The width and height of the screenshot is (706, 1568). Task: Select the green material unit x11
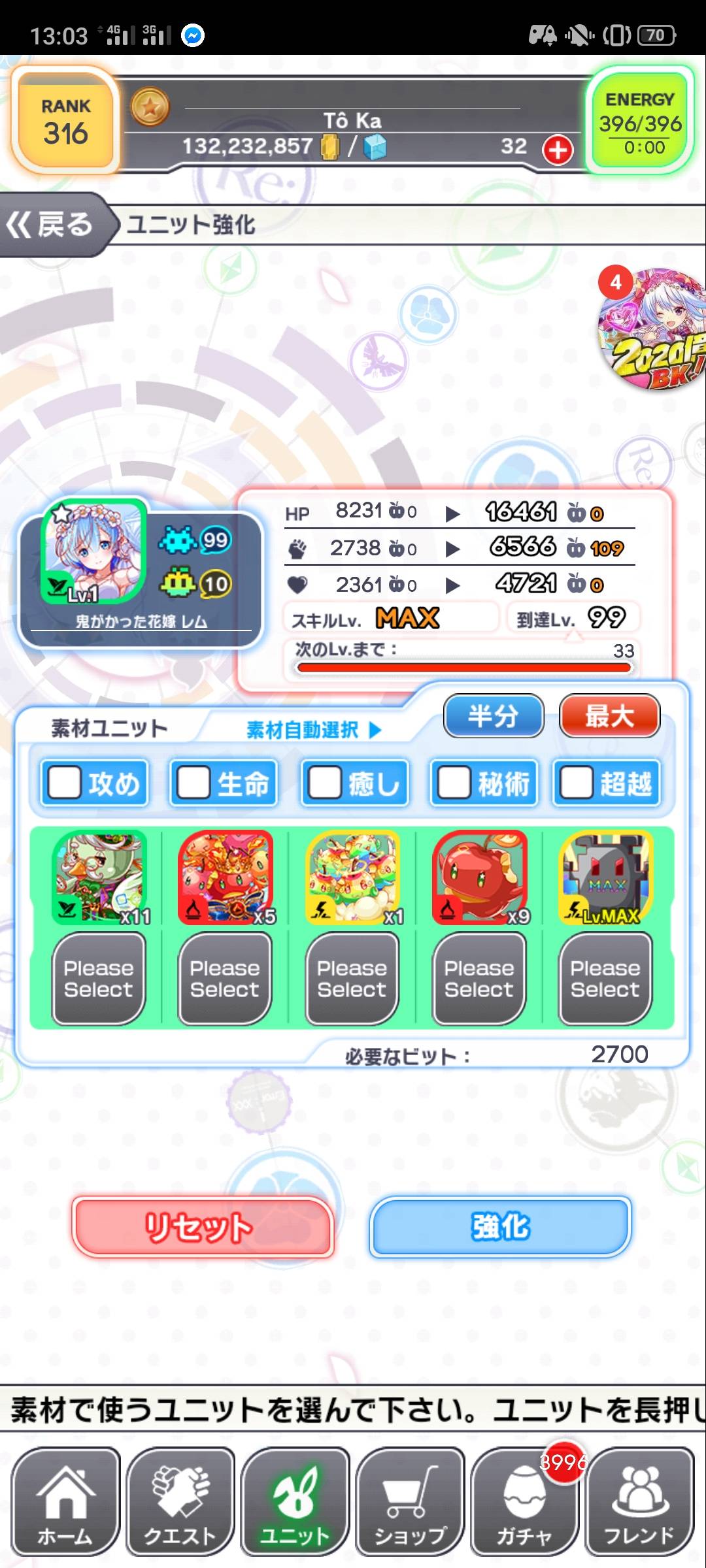[x=99, y=877]
